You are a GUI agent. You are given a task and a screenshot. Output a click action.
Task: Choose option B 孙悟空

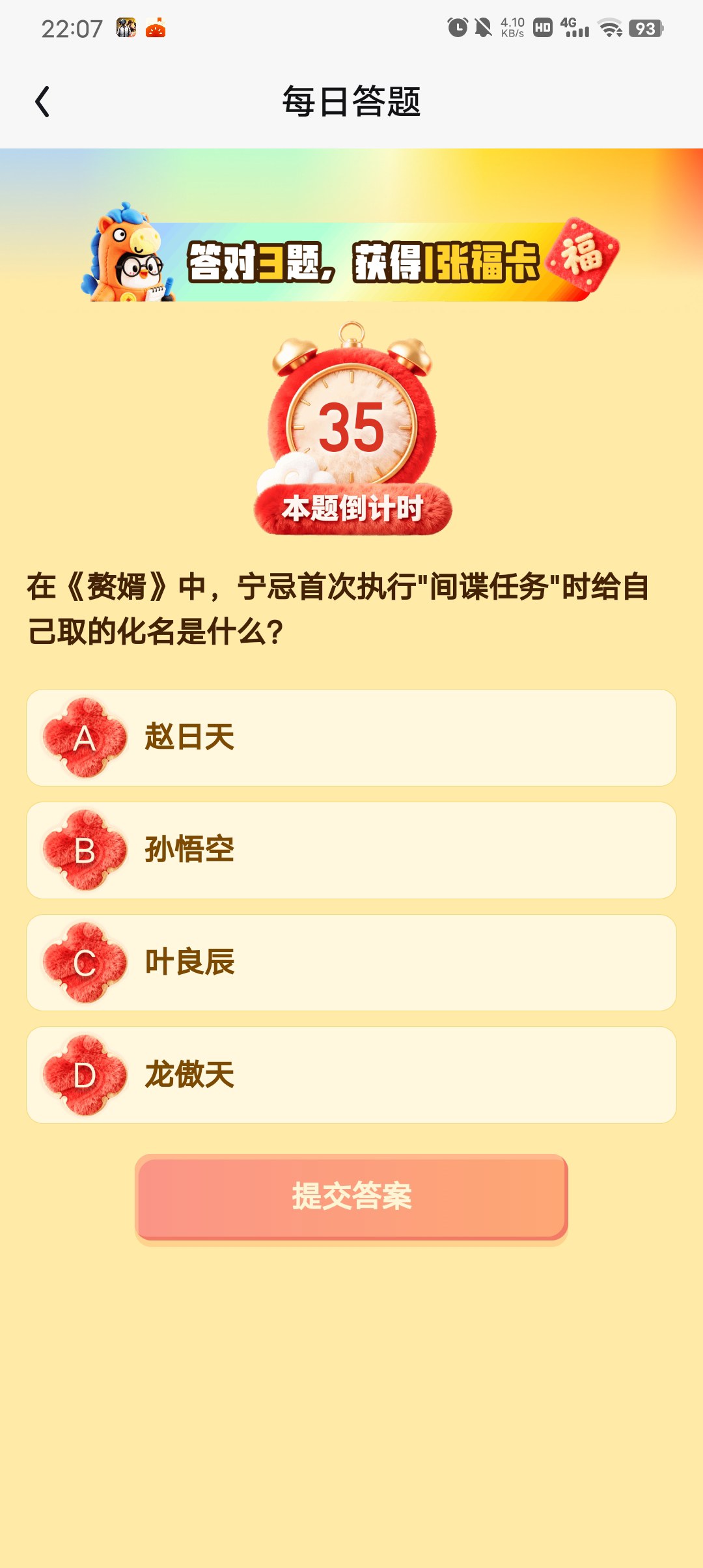(x=351, y=850)
